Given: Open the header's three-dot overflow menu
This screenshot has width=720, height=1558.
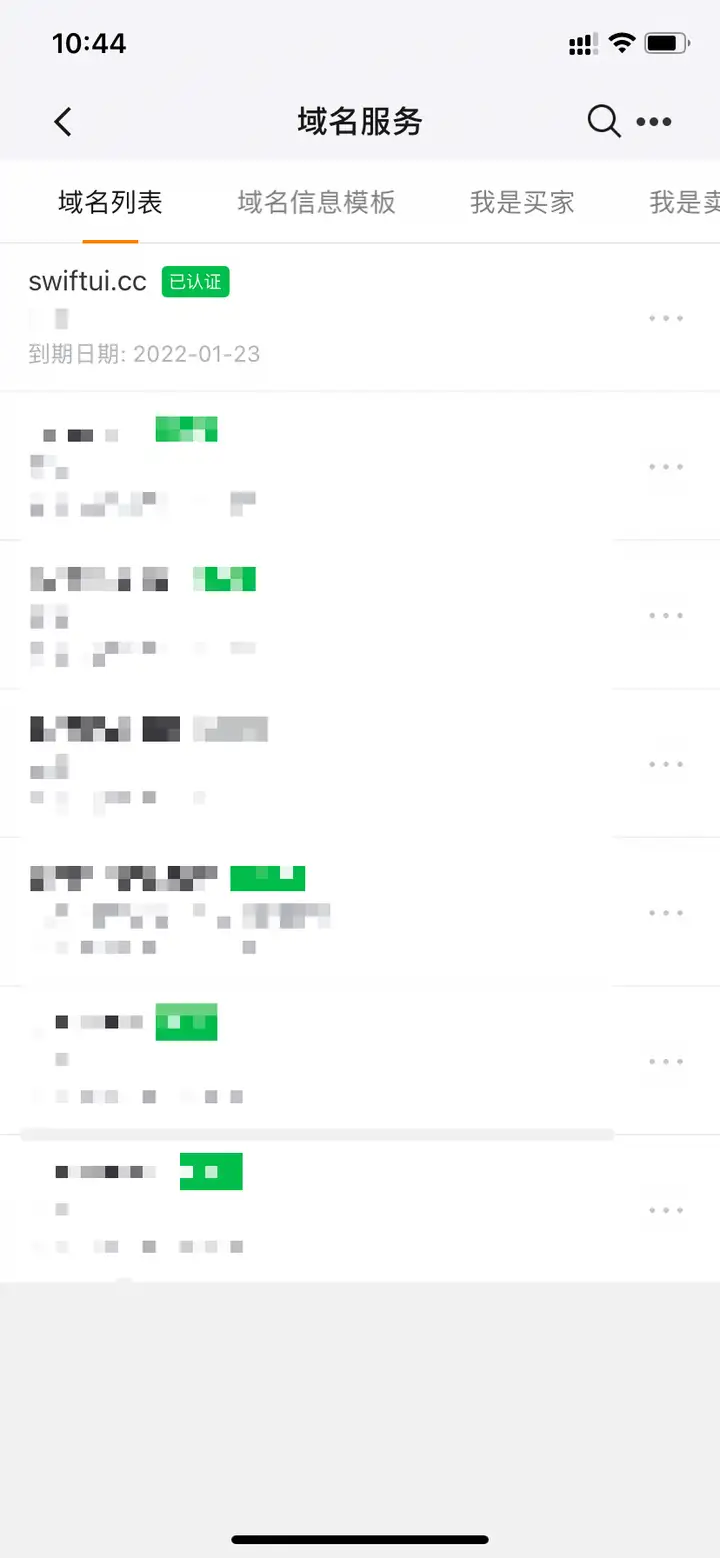Looking at the screenshot, I should tap(654, 122).
